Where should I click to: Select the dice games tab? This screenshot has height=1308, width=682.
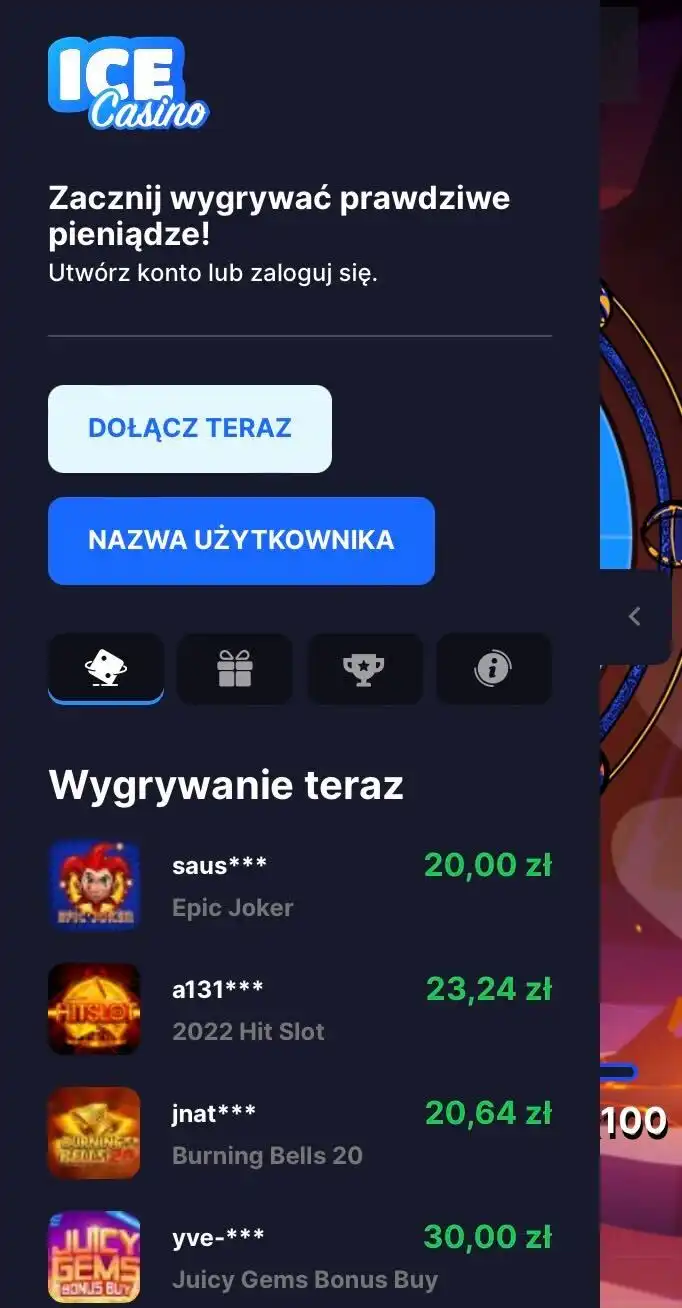[106, 667]
